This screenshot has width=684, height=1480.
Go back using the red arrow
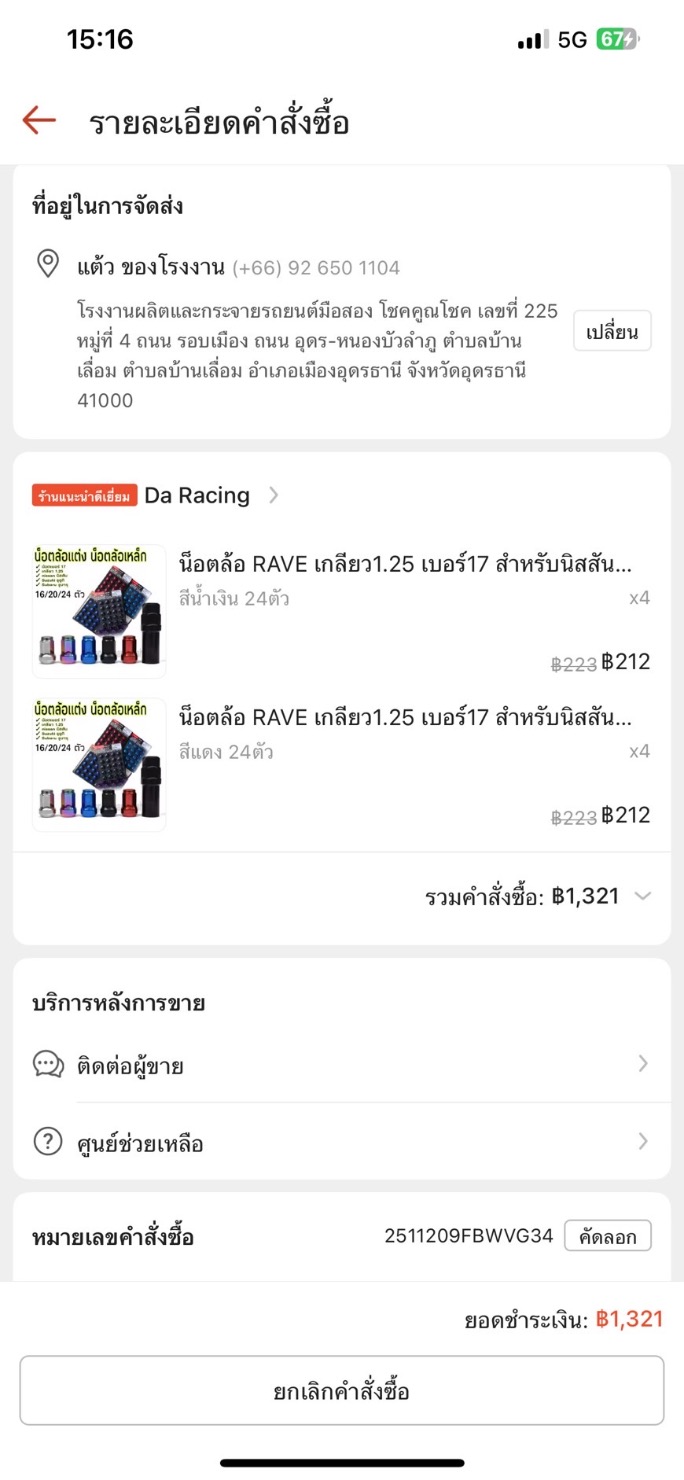[x=39, y=121]
